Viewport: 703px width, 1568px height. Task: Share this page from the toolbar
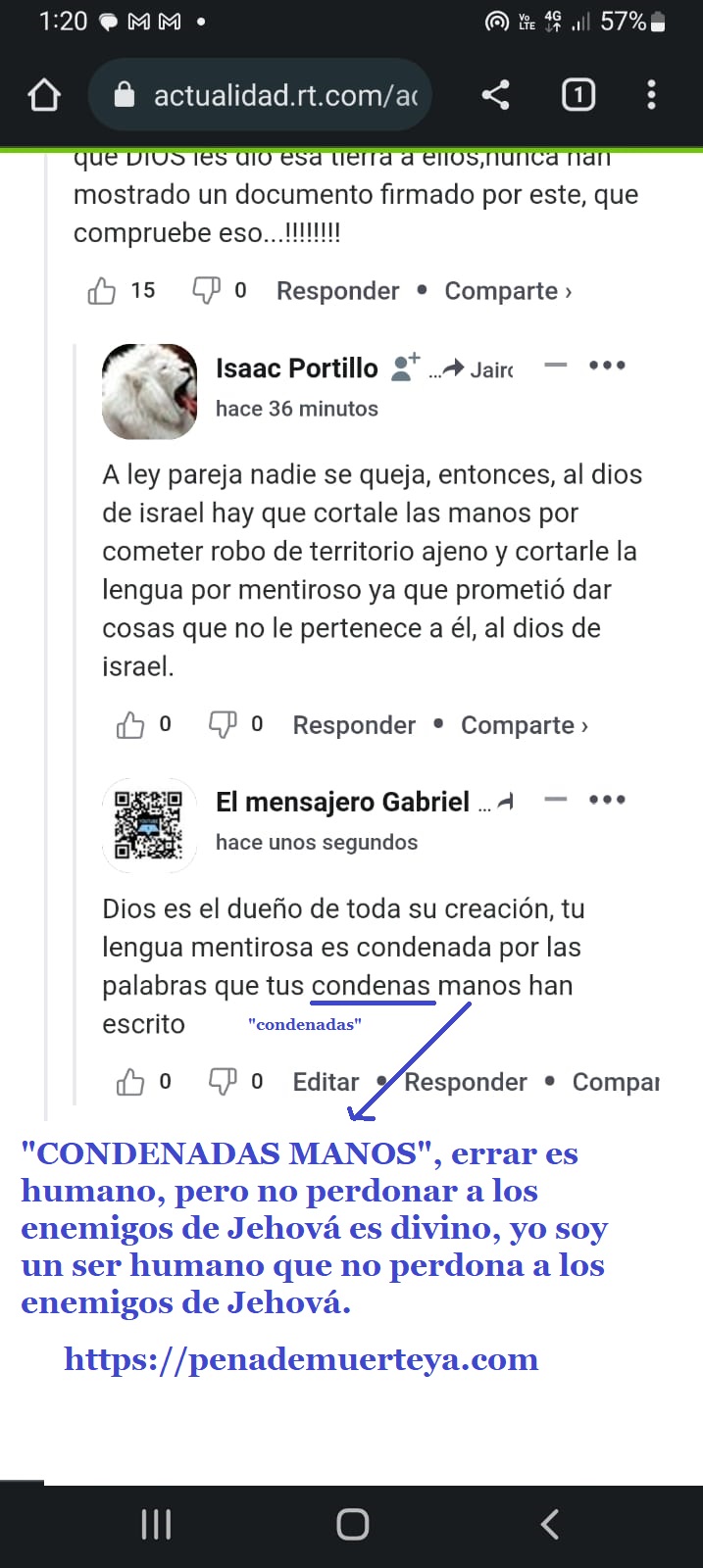(495, 95)
